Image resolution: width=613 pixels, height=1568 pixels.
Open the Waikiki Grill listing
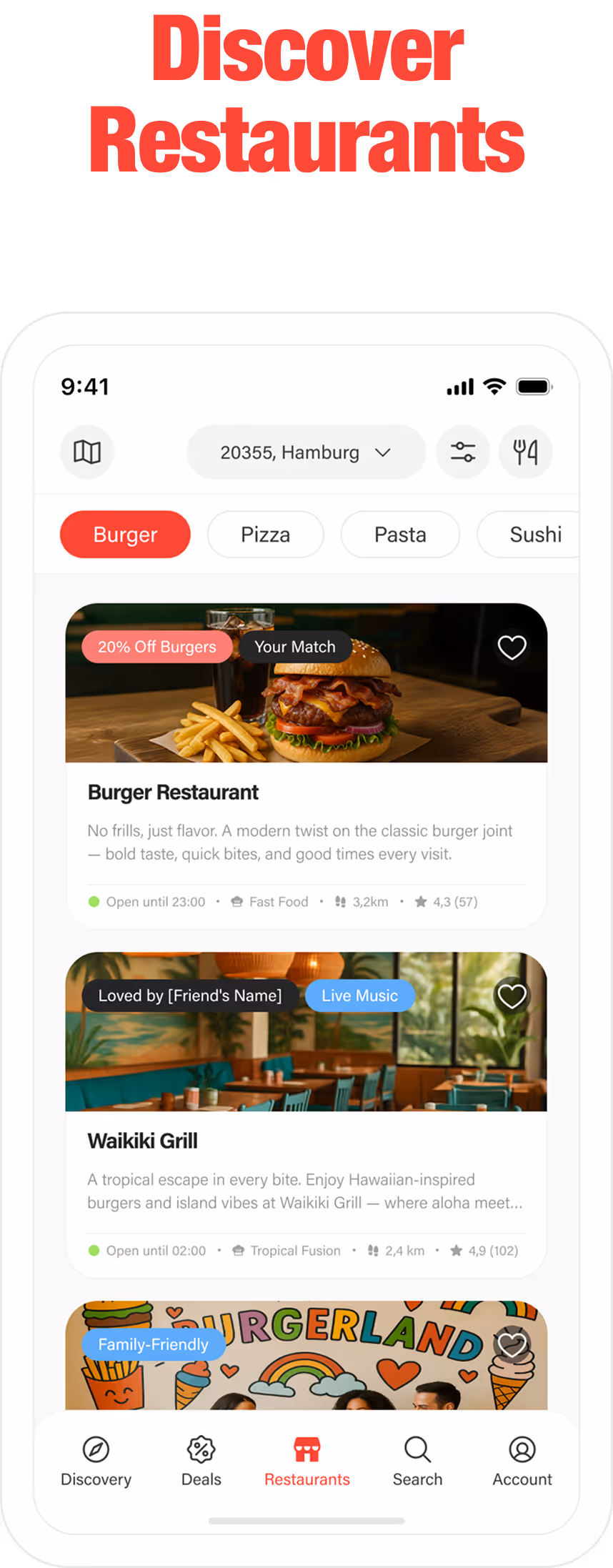tap(306, 1141)
